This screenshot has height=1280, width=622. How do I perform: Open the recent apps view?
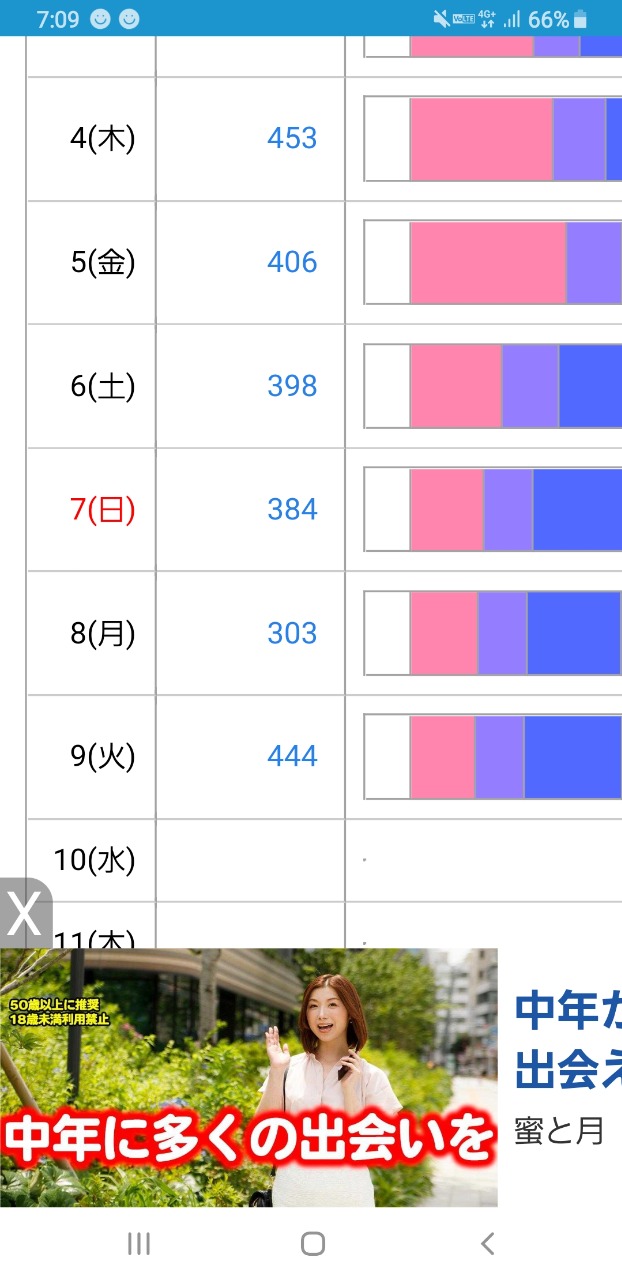coord(139,1243)
